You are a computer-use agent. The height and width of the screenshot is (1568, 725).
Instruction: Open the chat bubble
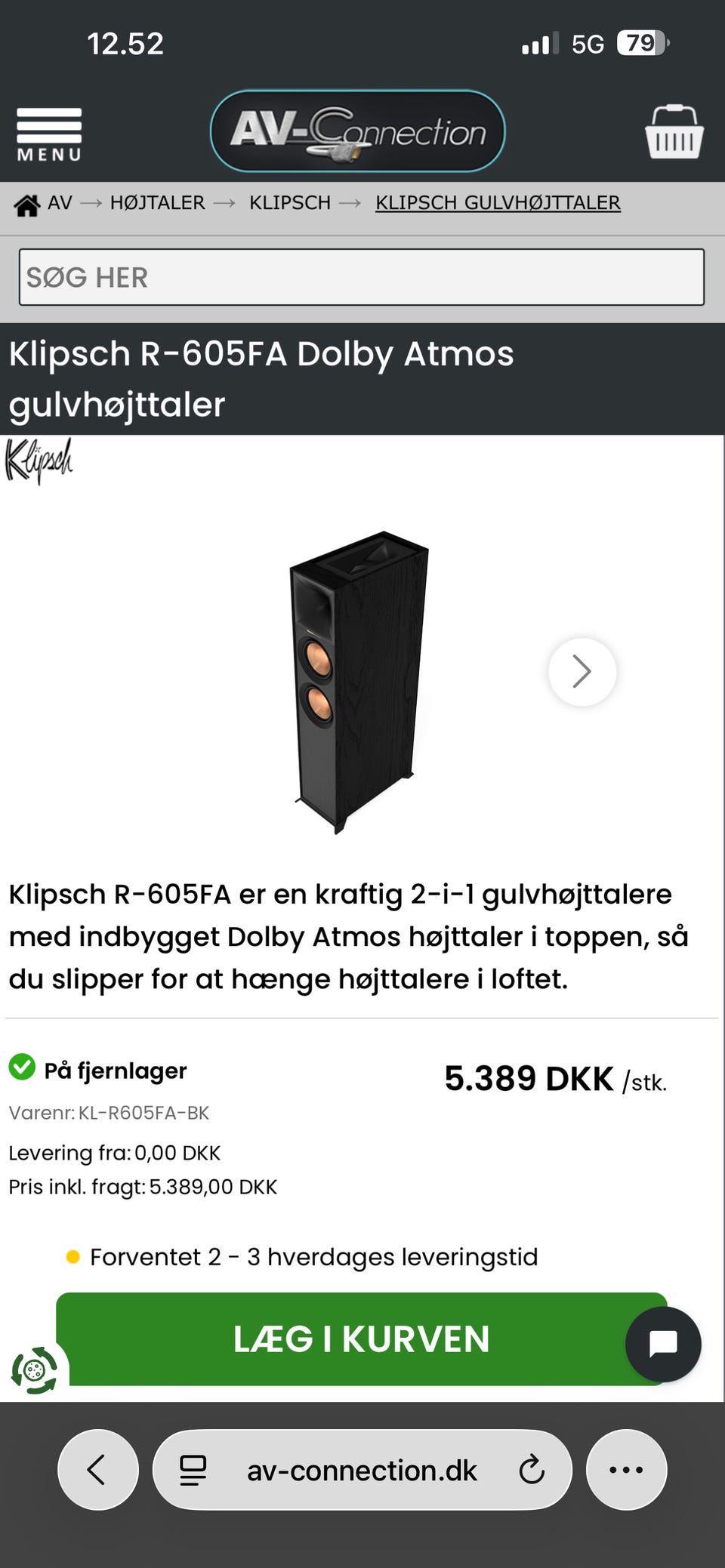coord(663,1344)
